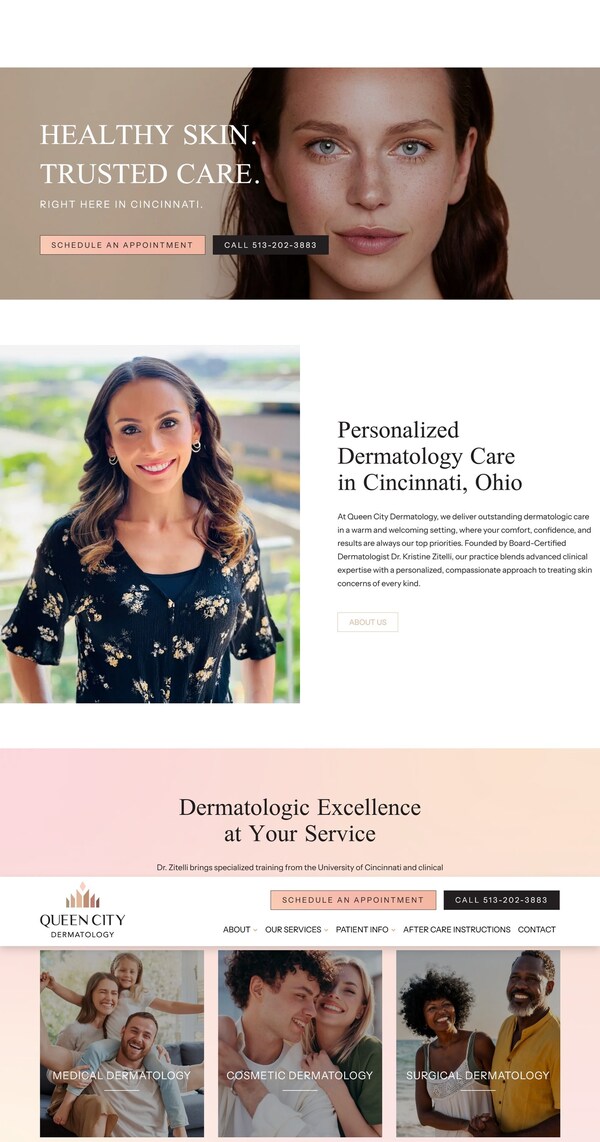Open the About Us button
The image size is (600, 1142).
click(367, 622)
